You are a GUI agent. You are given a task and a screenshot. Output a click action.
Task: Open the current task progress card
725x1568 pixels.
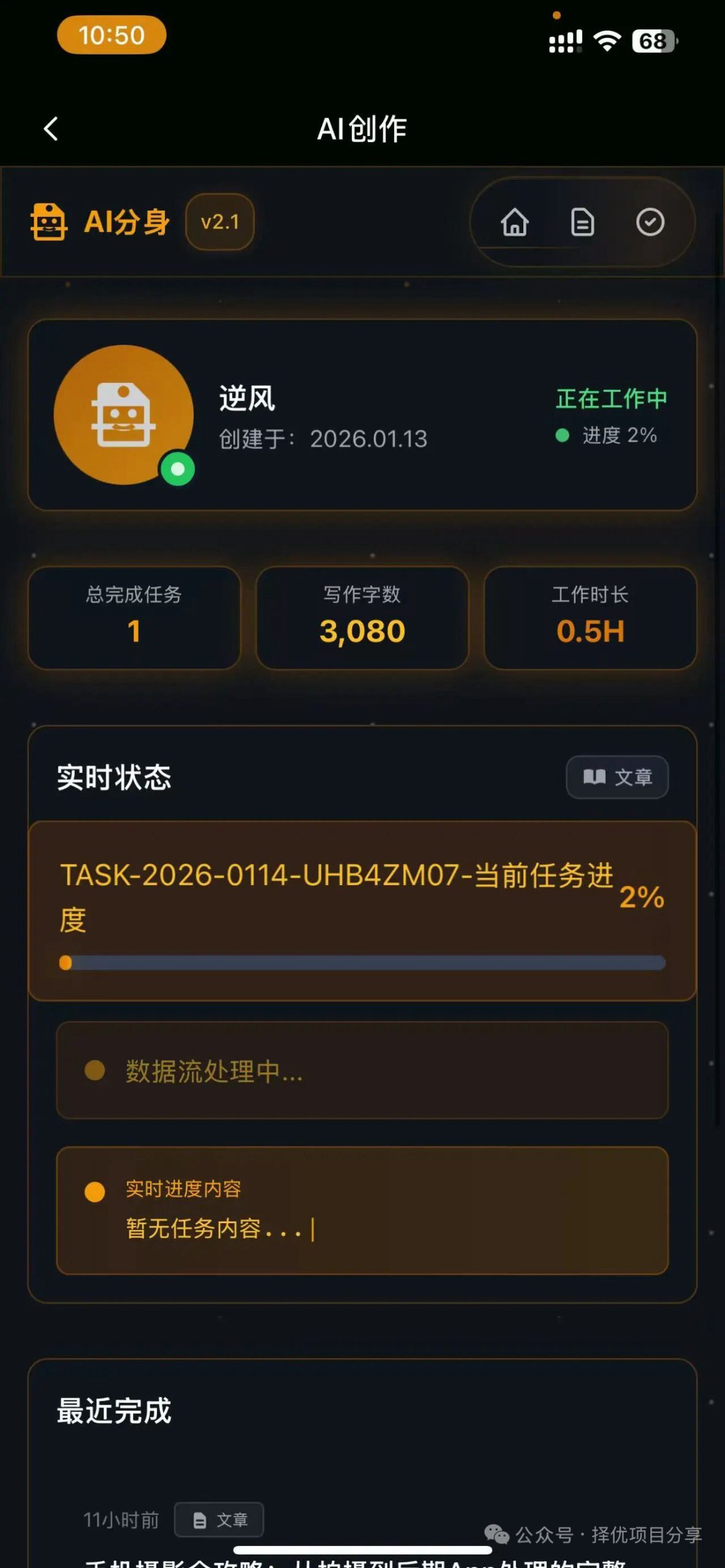[362, 911]
